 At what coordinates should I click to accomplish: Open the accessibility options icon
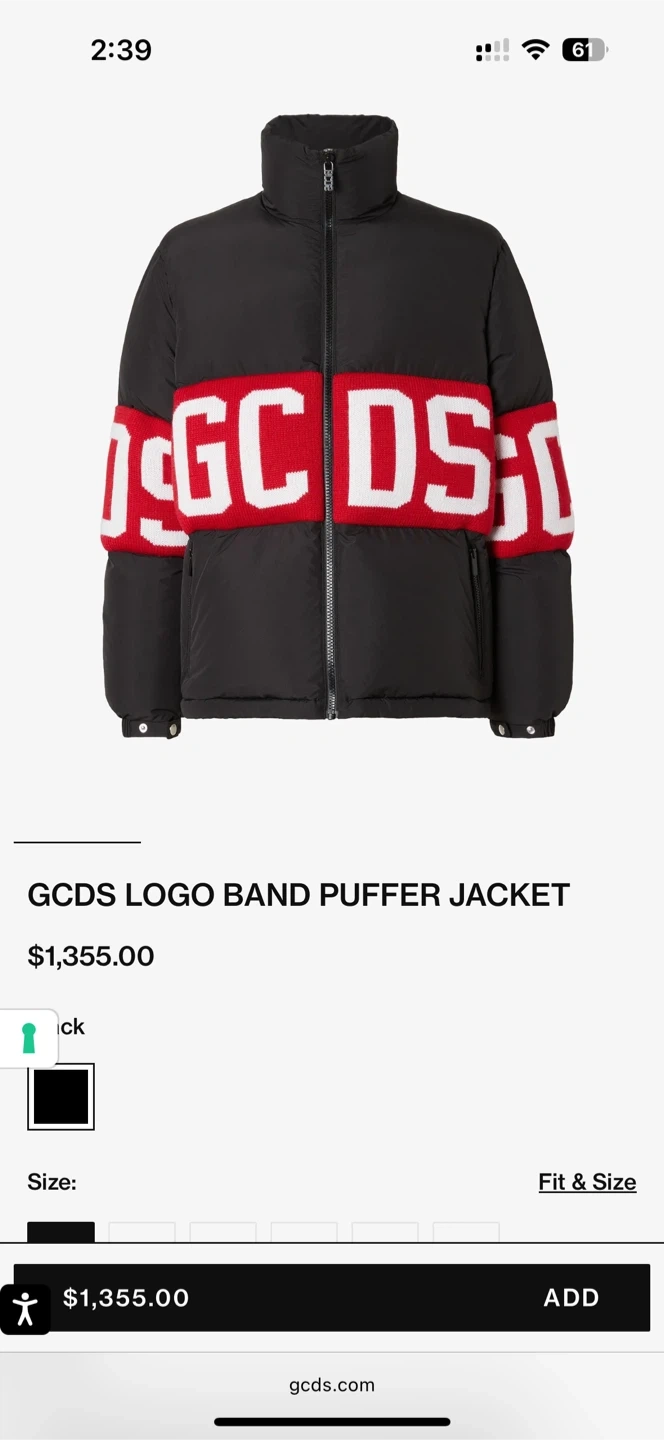[25, 1309]
